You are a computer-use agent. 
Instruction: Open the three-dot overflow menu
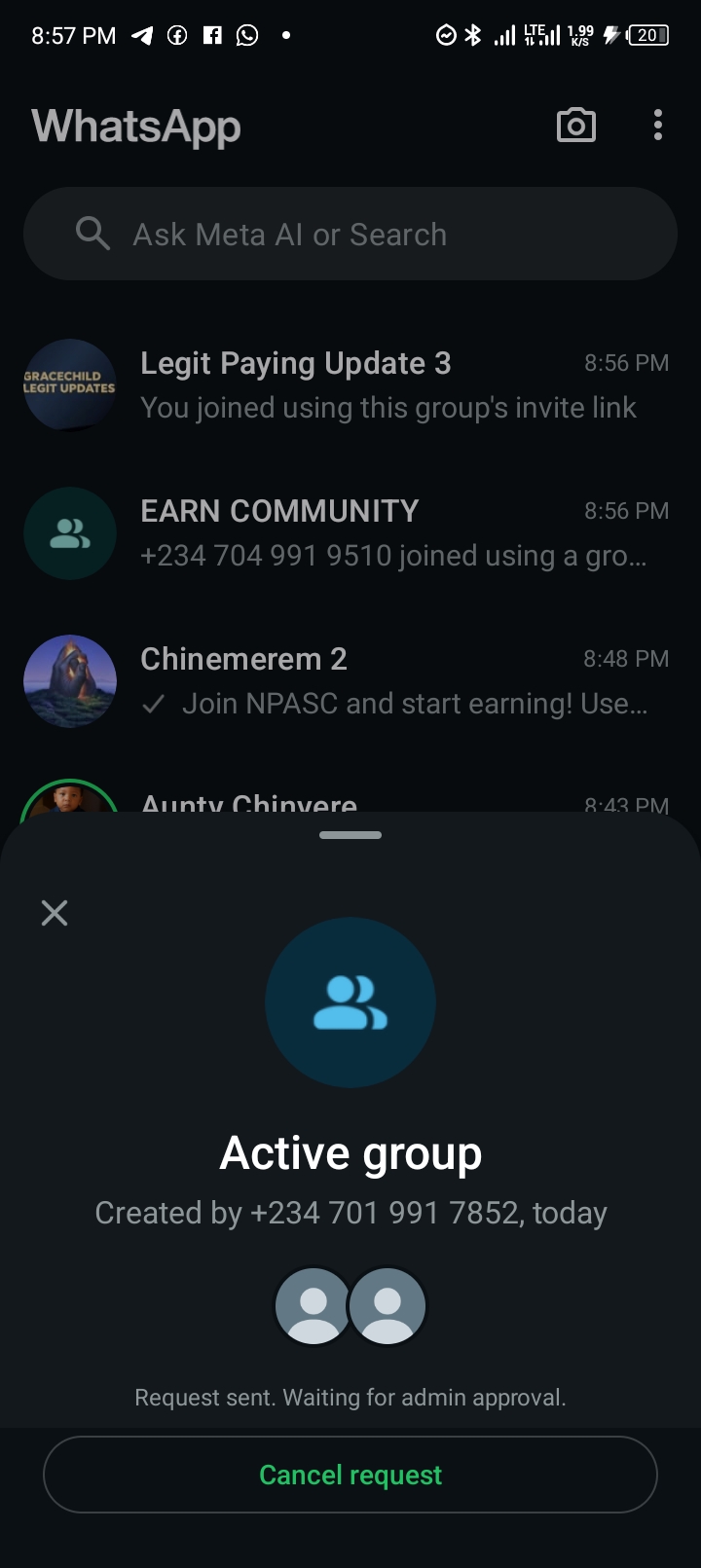tap(658, 126)
